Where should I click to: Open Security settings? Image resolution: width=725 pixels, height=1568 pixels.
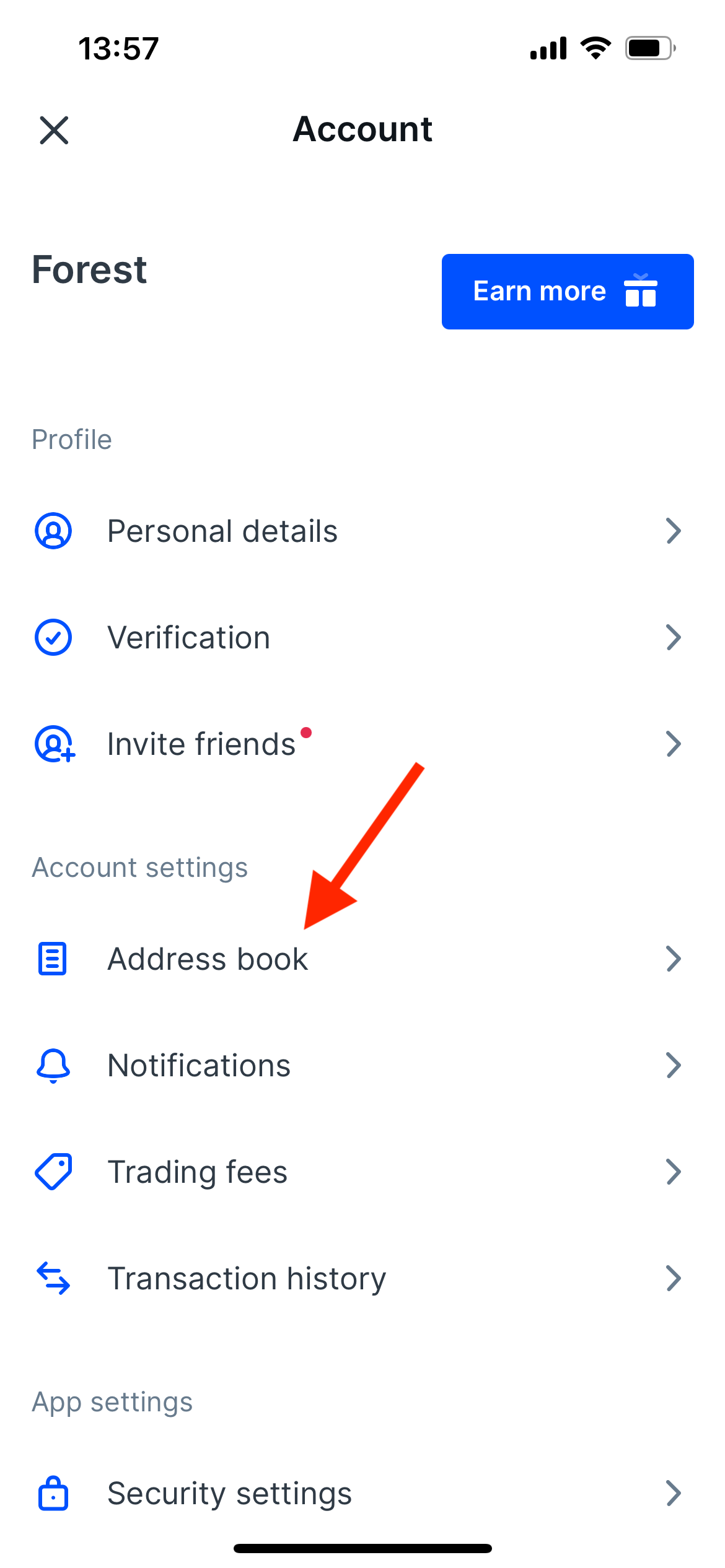click(x=229, y=1494)
